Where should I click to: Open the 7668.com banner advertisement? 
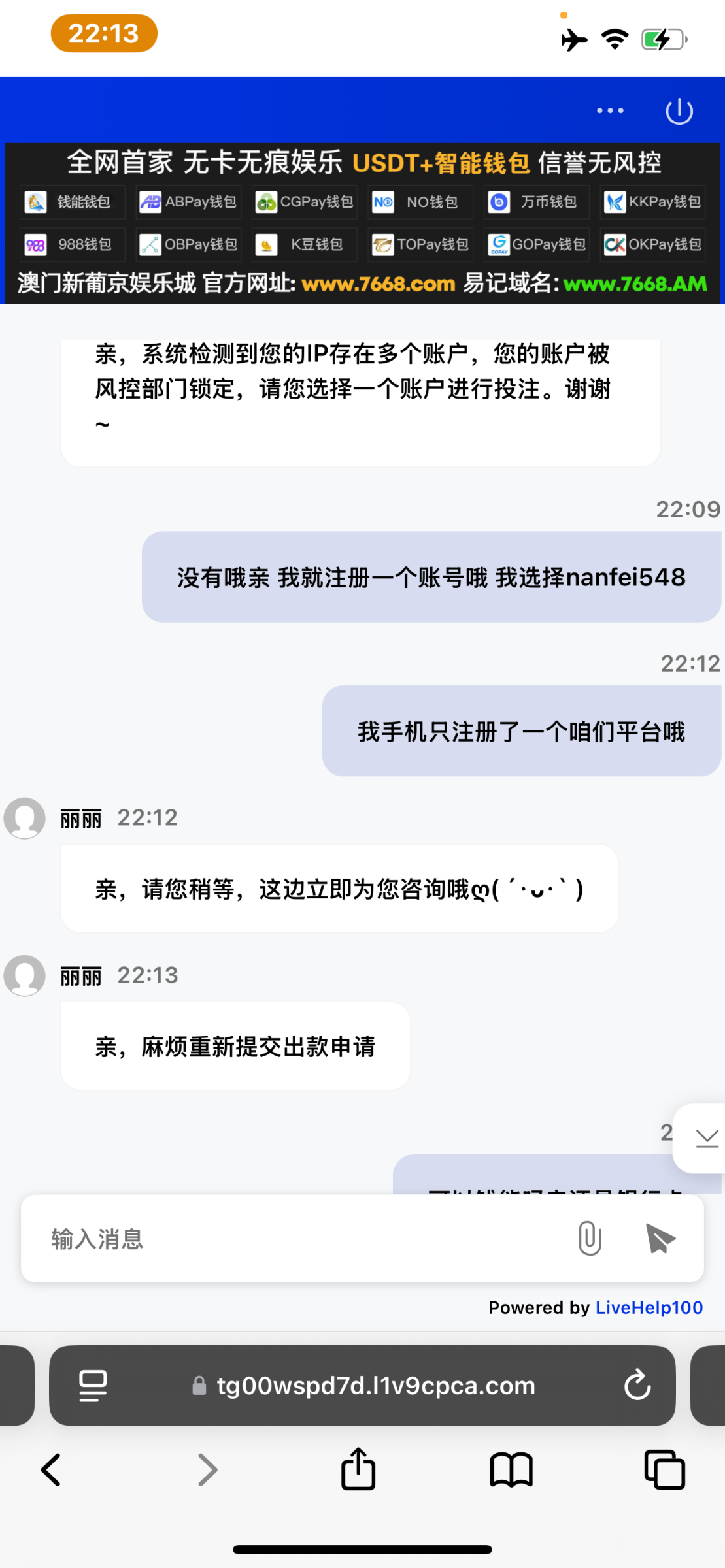pos(362,223)
